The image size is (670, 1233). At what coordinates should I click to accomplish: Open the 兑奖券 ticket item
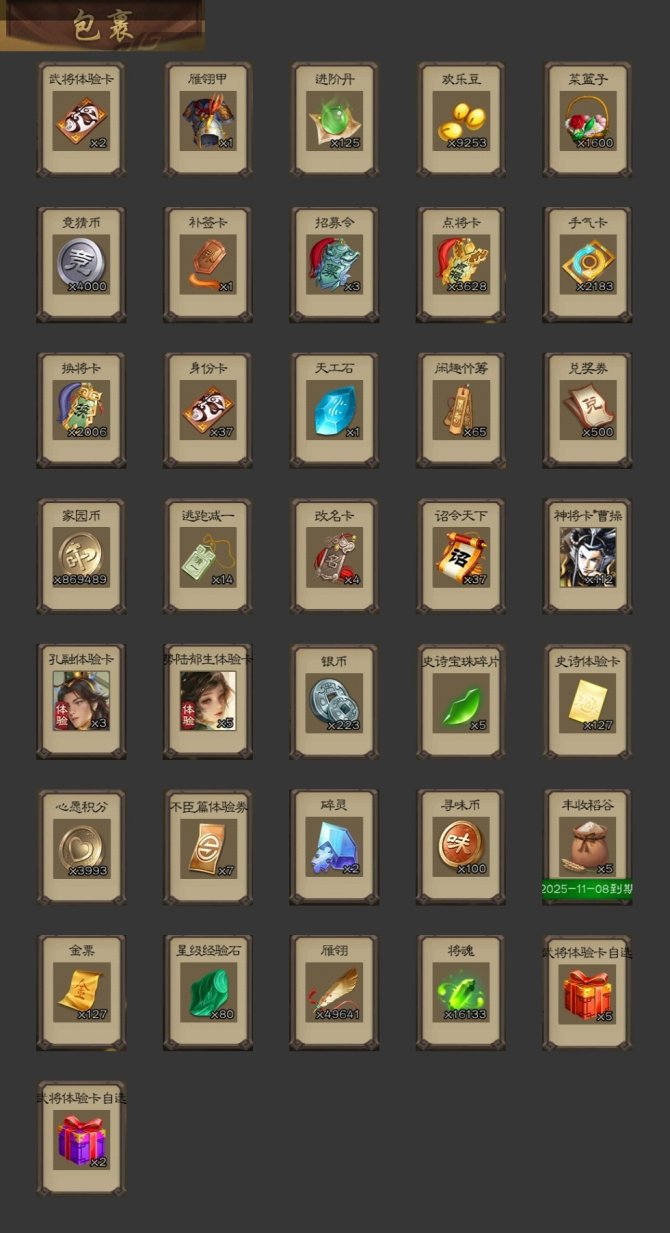(x=588, y=412)
